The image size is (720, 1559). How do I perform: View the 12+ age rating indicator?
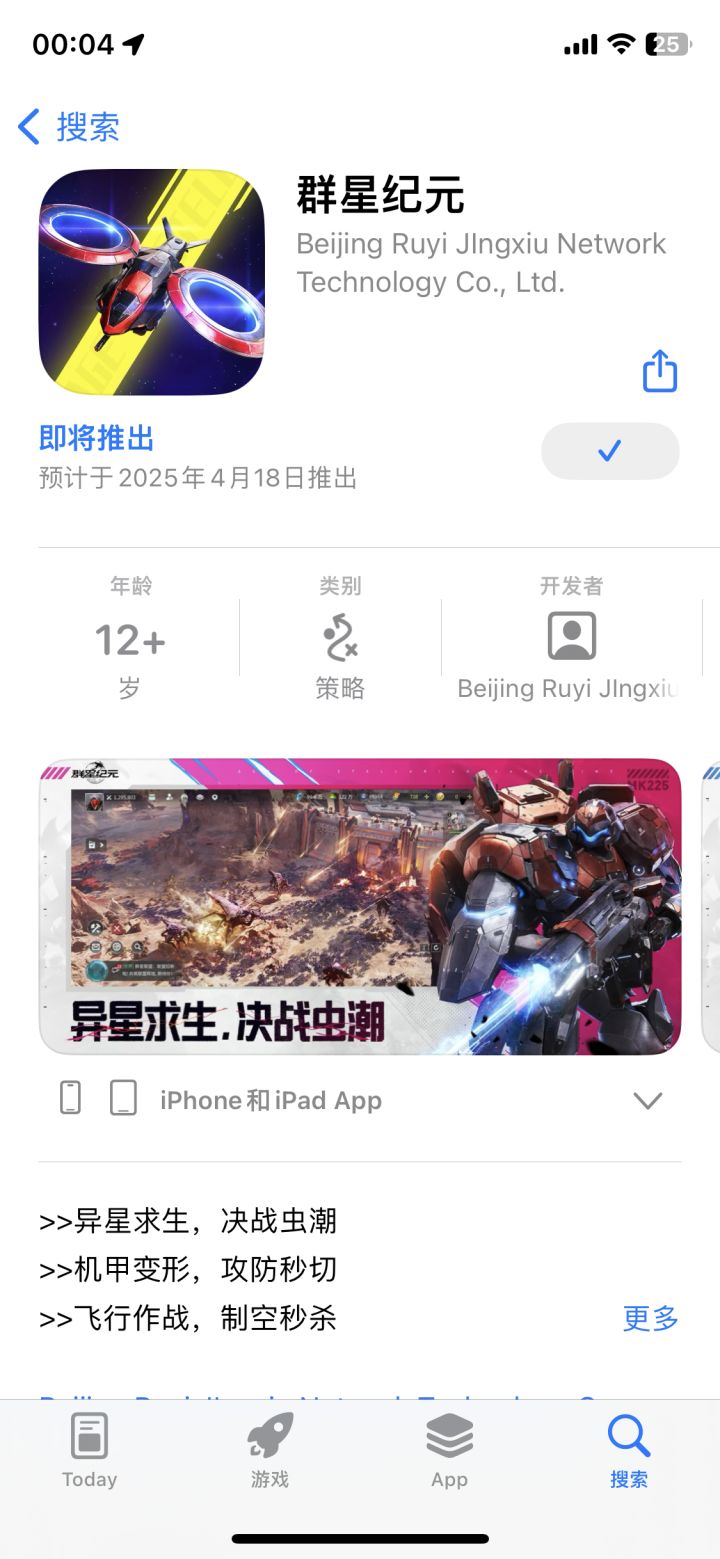(x=128, y=641)
